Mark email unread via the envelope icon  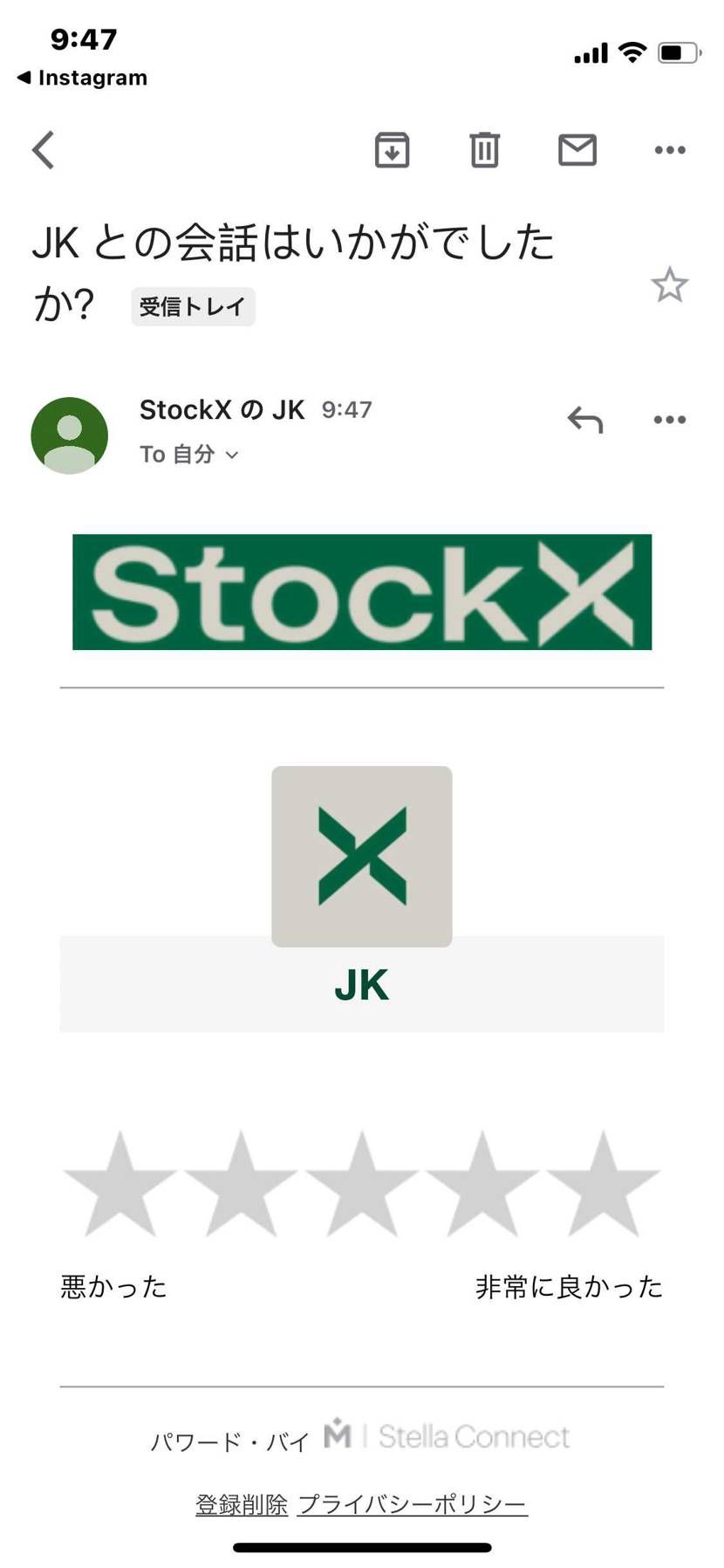(577, 149)
